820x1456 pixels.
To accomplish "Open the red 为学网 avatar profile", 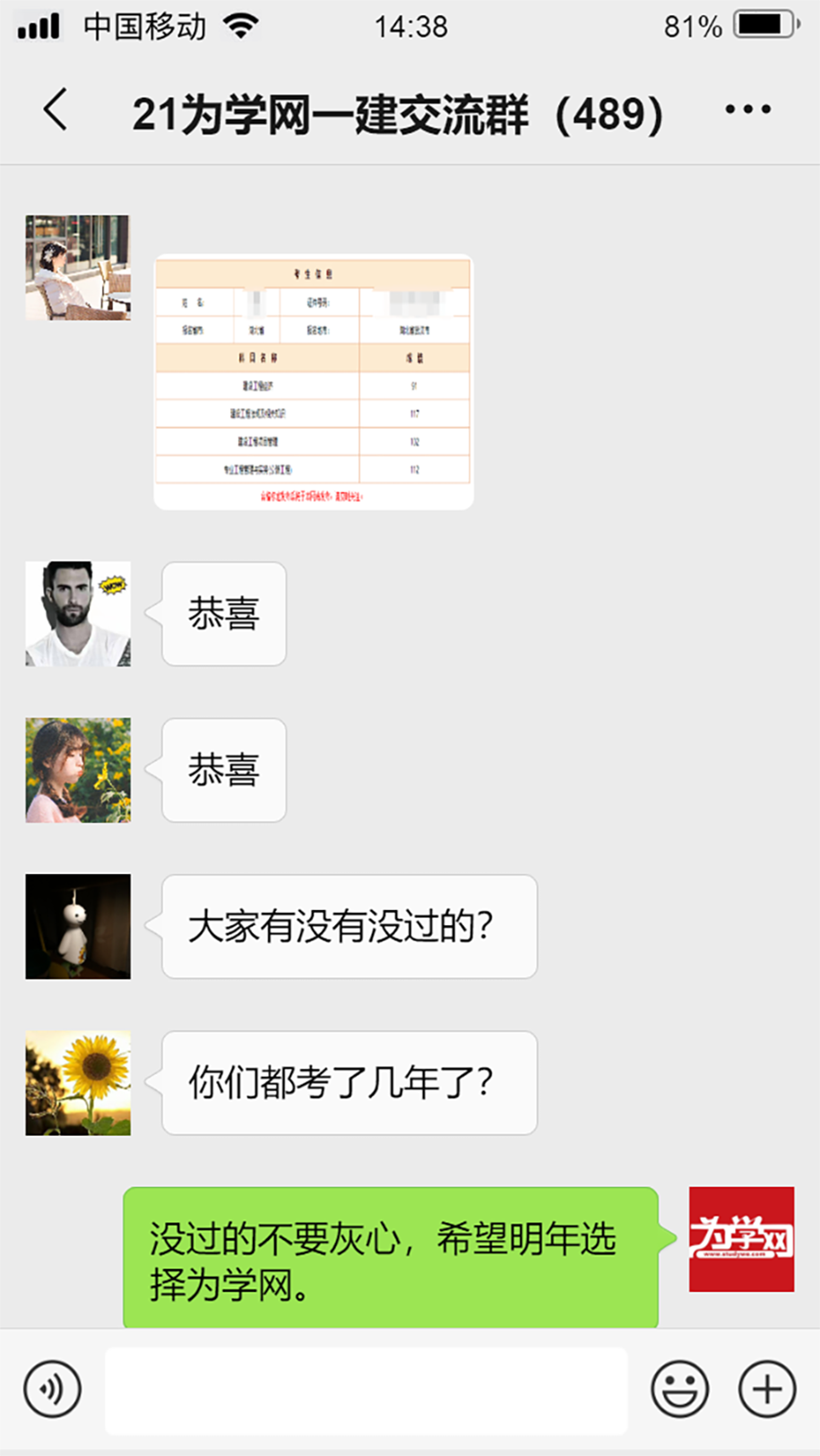I will click(741, 1239).
